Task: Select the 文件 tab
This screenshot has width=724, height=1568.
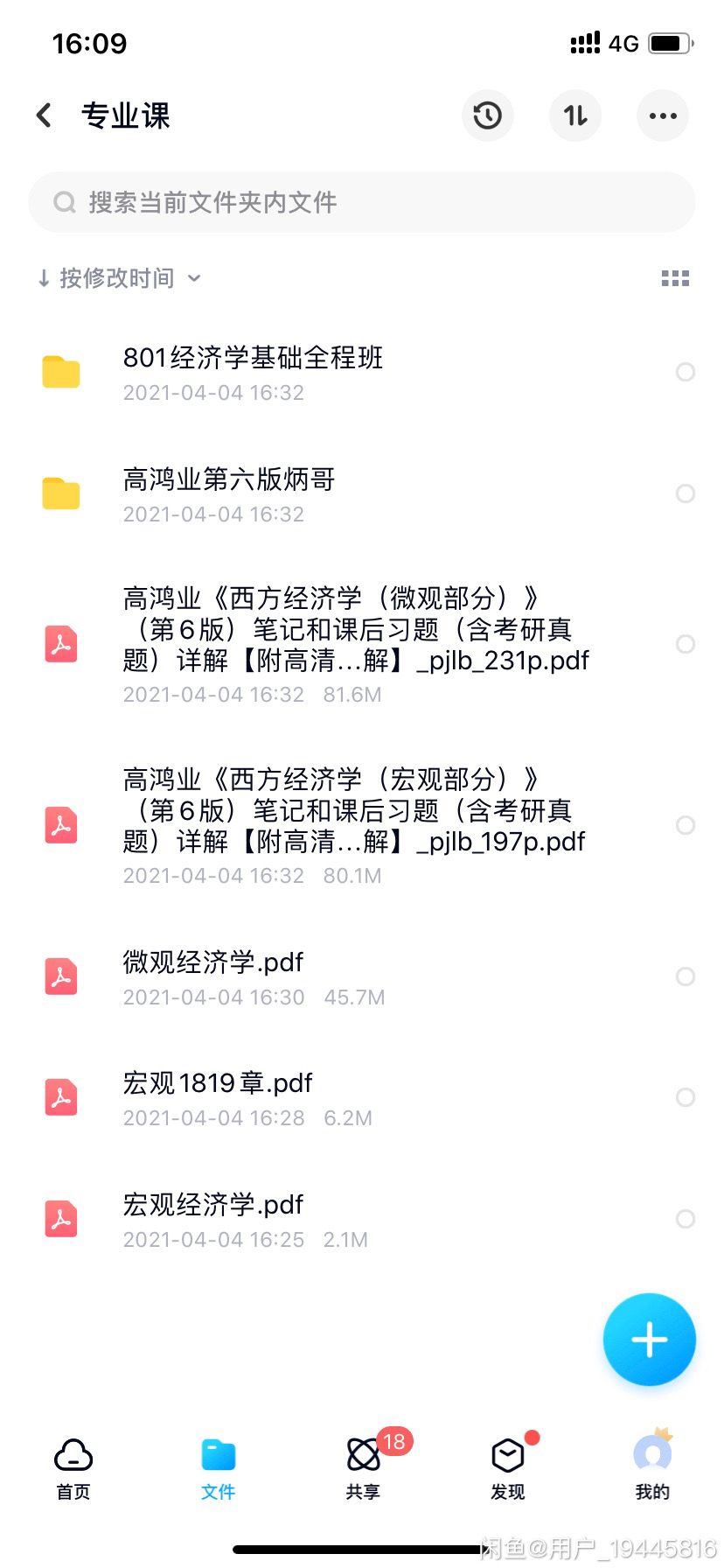Action: pyautogui.click(x=218, y=1469)
